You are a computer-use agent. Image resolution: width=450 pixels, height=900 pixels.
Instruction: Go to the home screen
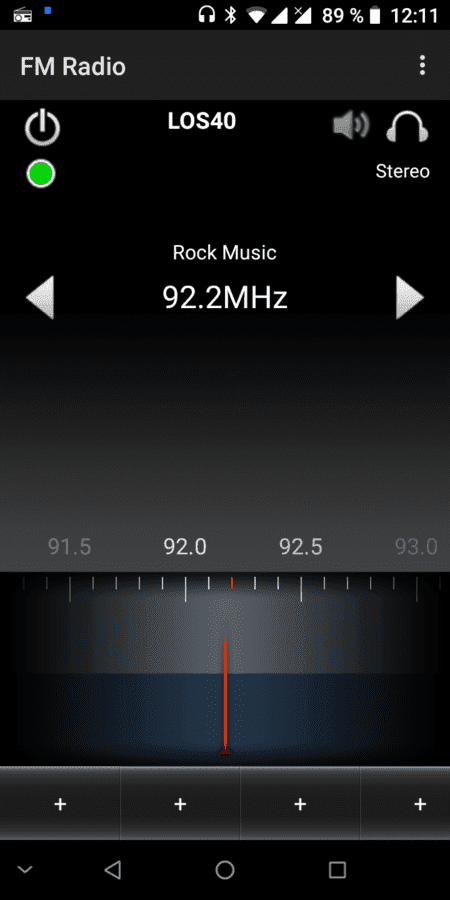click(x=225, y=870)
